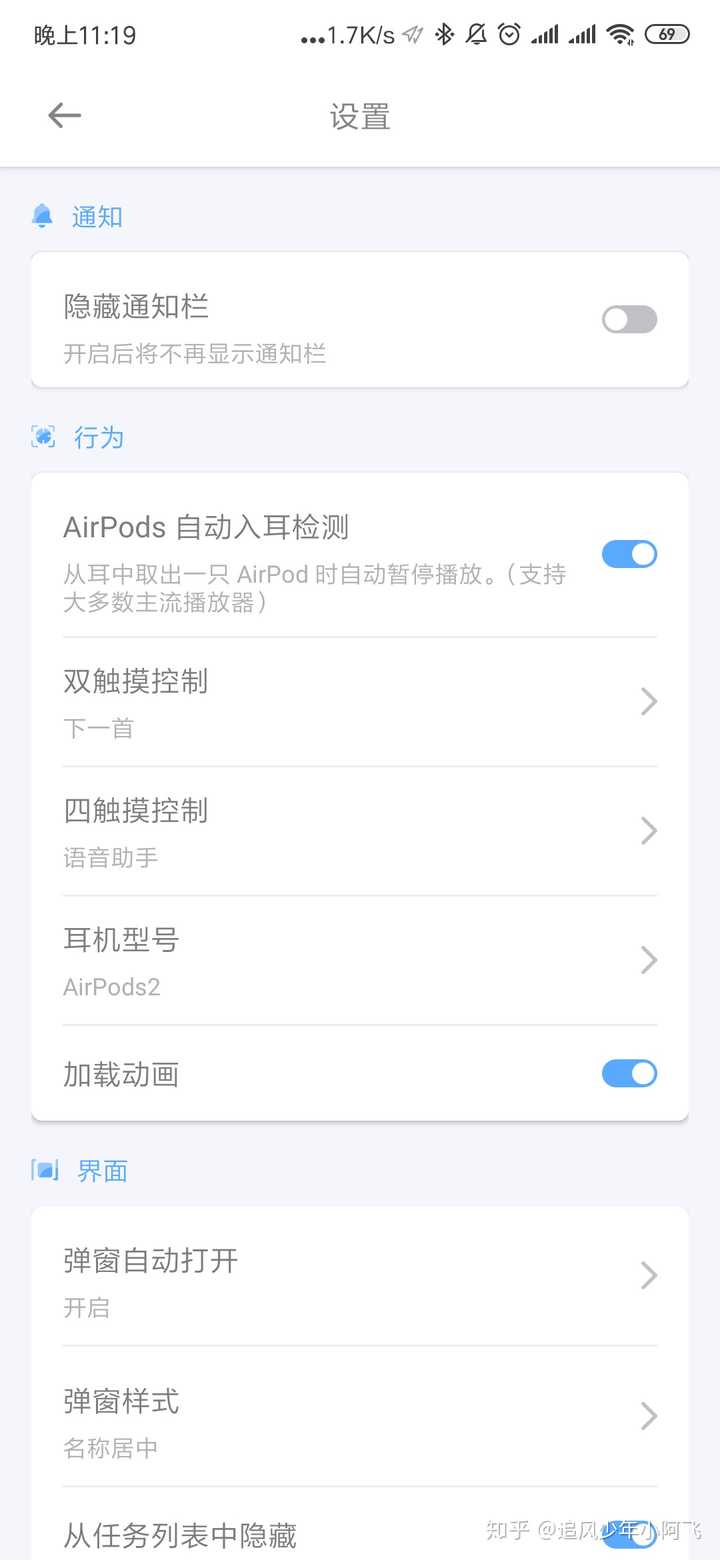
Task: Toggle 从任务列表中隐藏 switch
Action: [x=629, y=1534]
